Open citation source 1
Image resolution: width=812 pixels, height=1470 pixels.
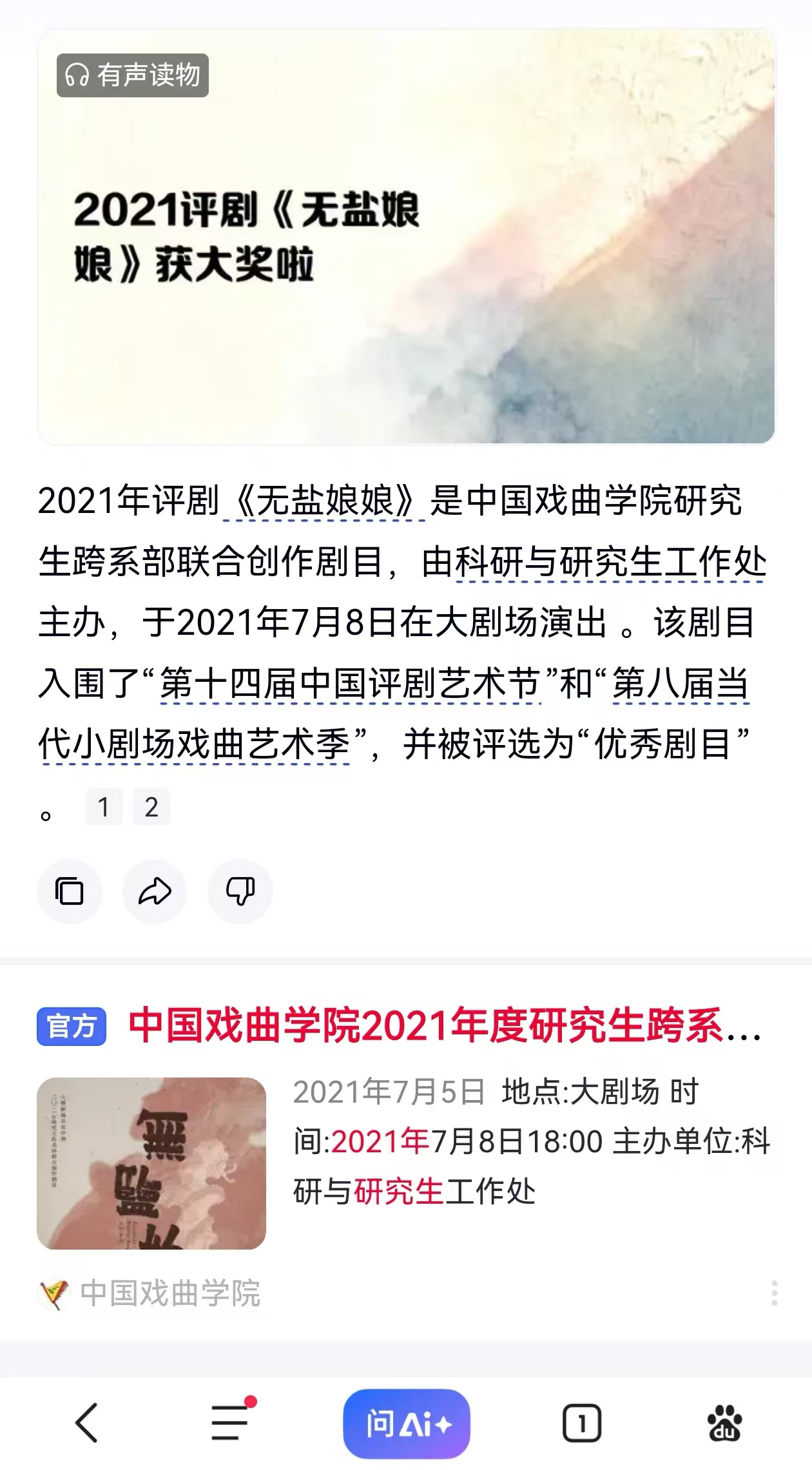(x=103, y=806)
